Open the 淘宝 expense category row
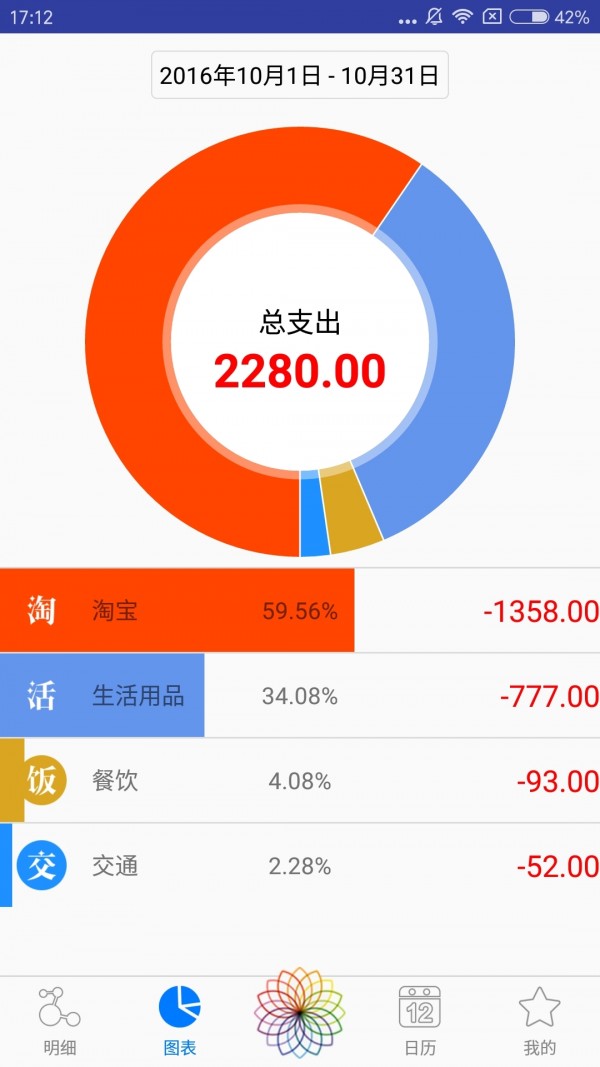 (300, 611)
